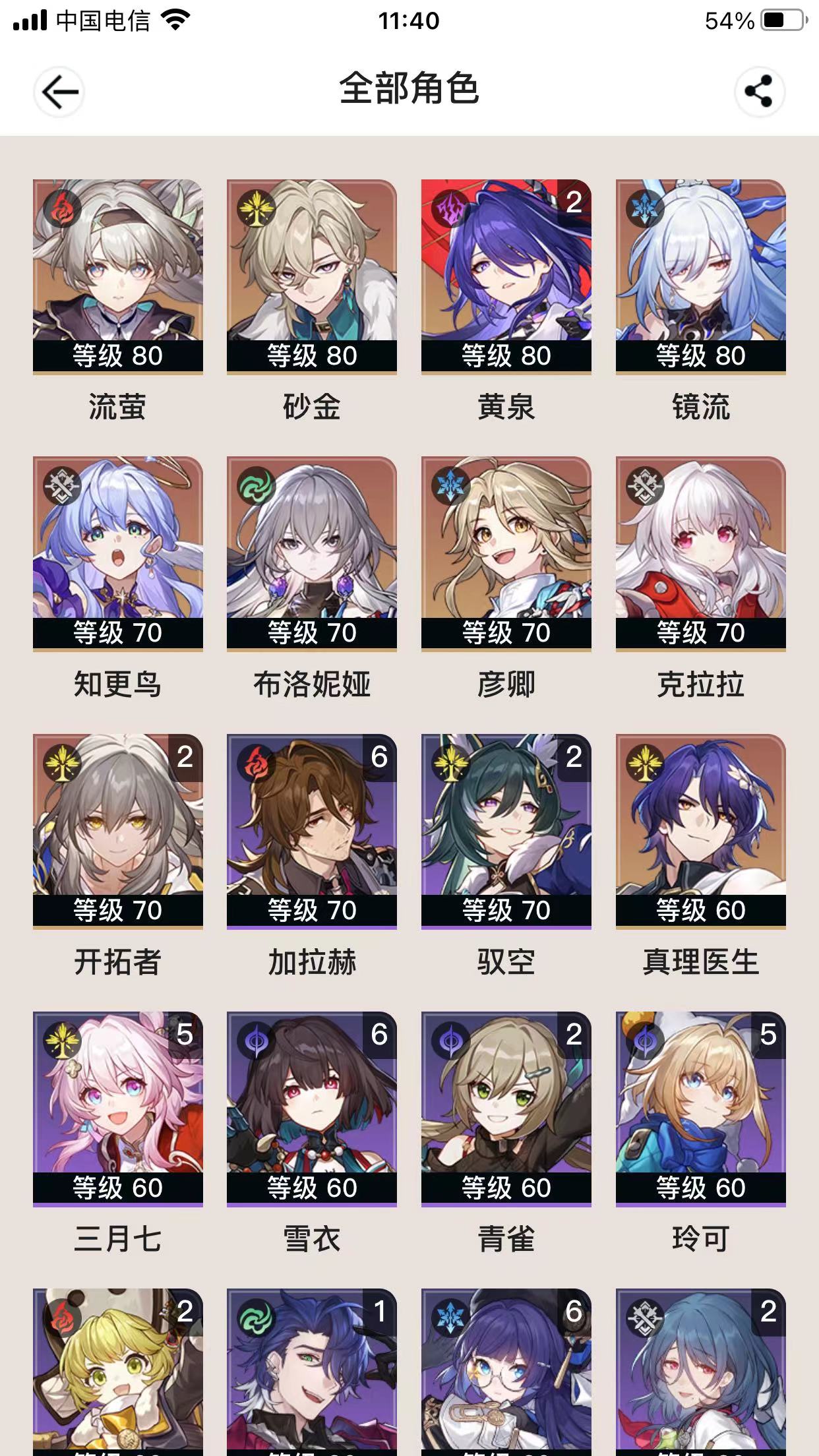Image resolution: width=819 pixels, height=1456 pixels.
Task: View 彦卿 character details
Action: tap(506, 553)
